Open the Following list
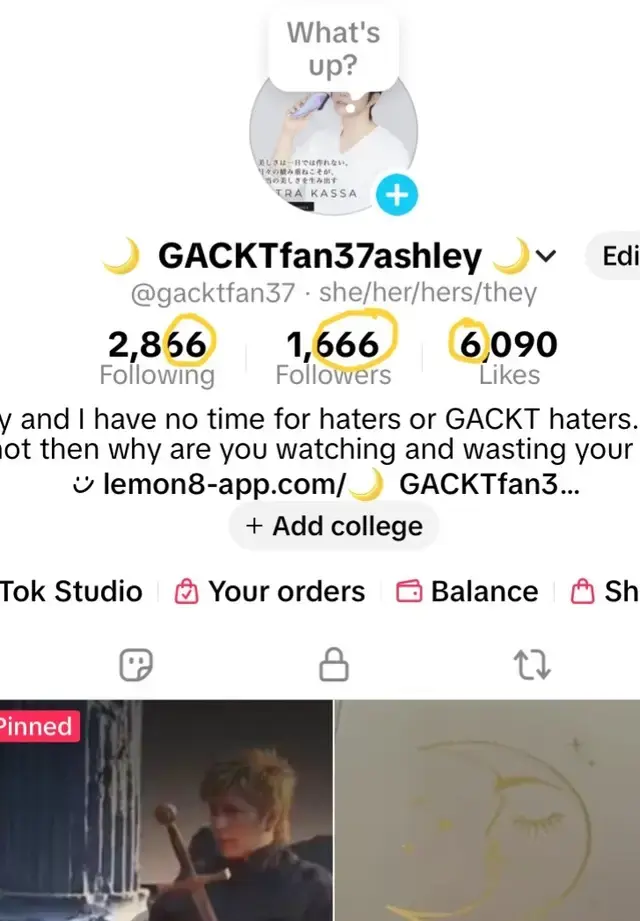Image resolution: width=640 pixels, height=921 pixels. point(157,358)
